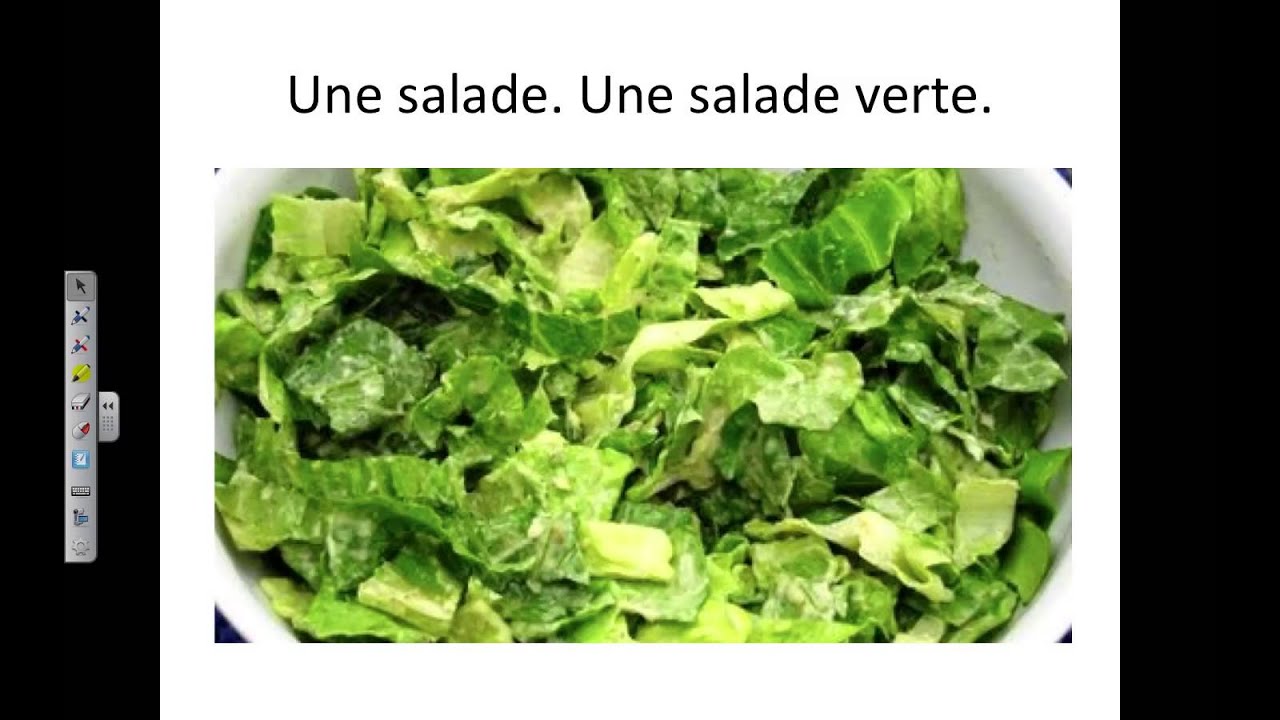Choose the blue pen tool

pos(81,316)
